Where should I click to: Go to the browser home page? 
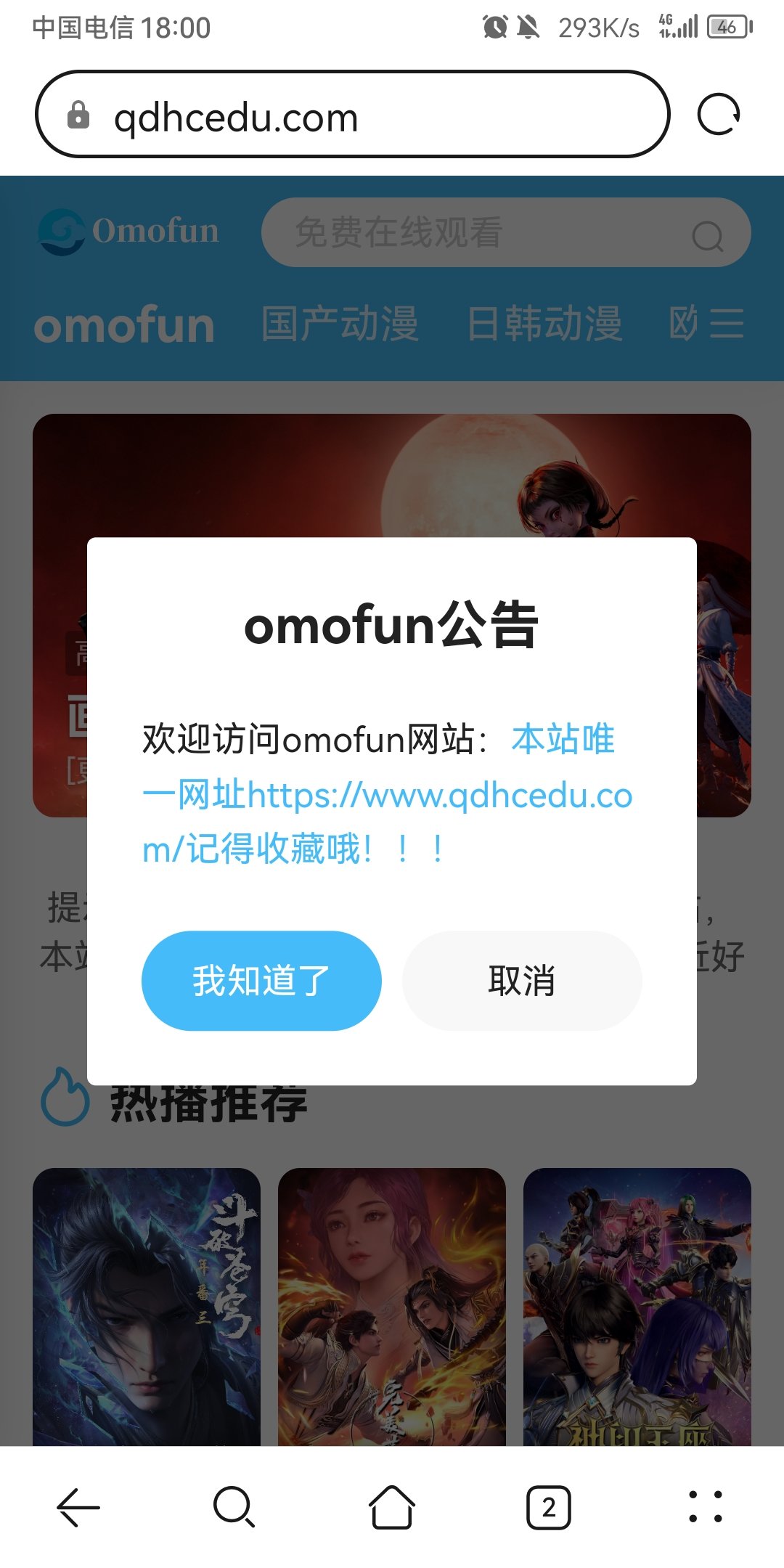click(392, 1507)
